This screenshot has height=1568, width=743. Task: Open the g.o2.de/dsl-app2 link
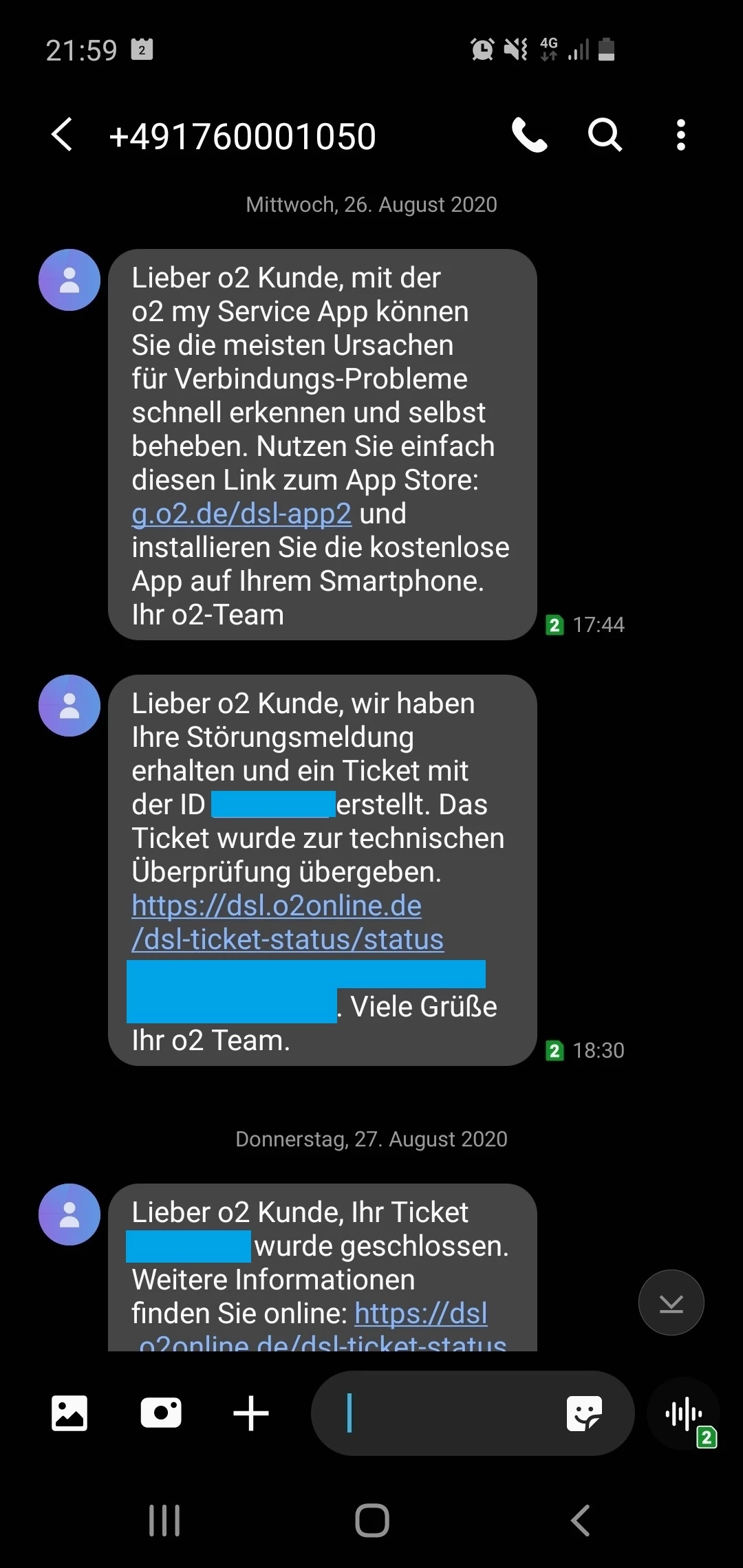click(x=241, y=514)
